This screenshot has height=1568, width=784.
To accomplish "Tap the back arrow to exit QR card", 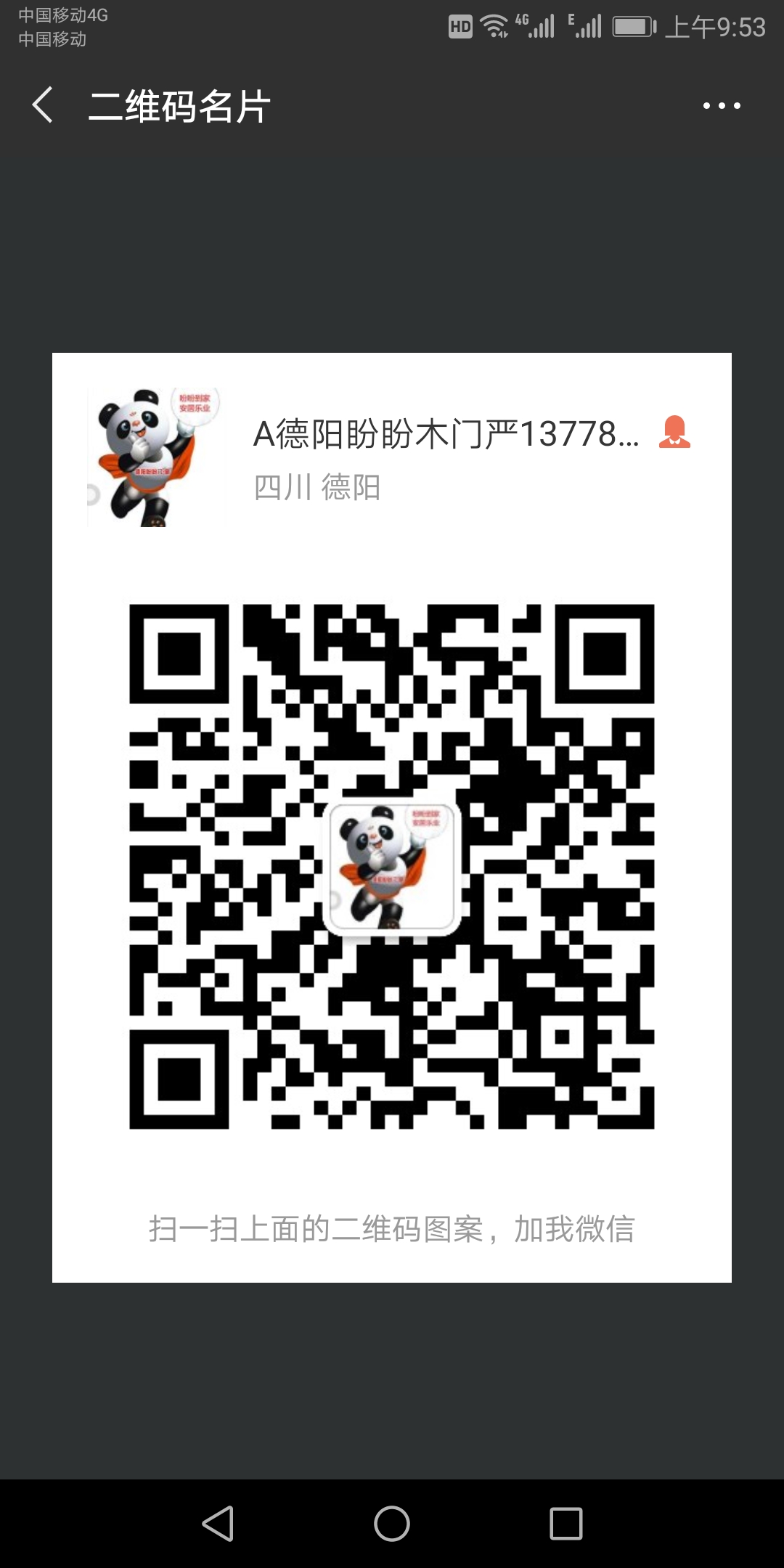I will pos(41,103).
